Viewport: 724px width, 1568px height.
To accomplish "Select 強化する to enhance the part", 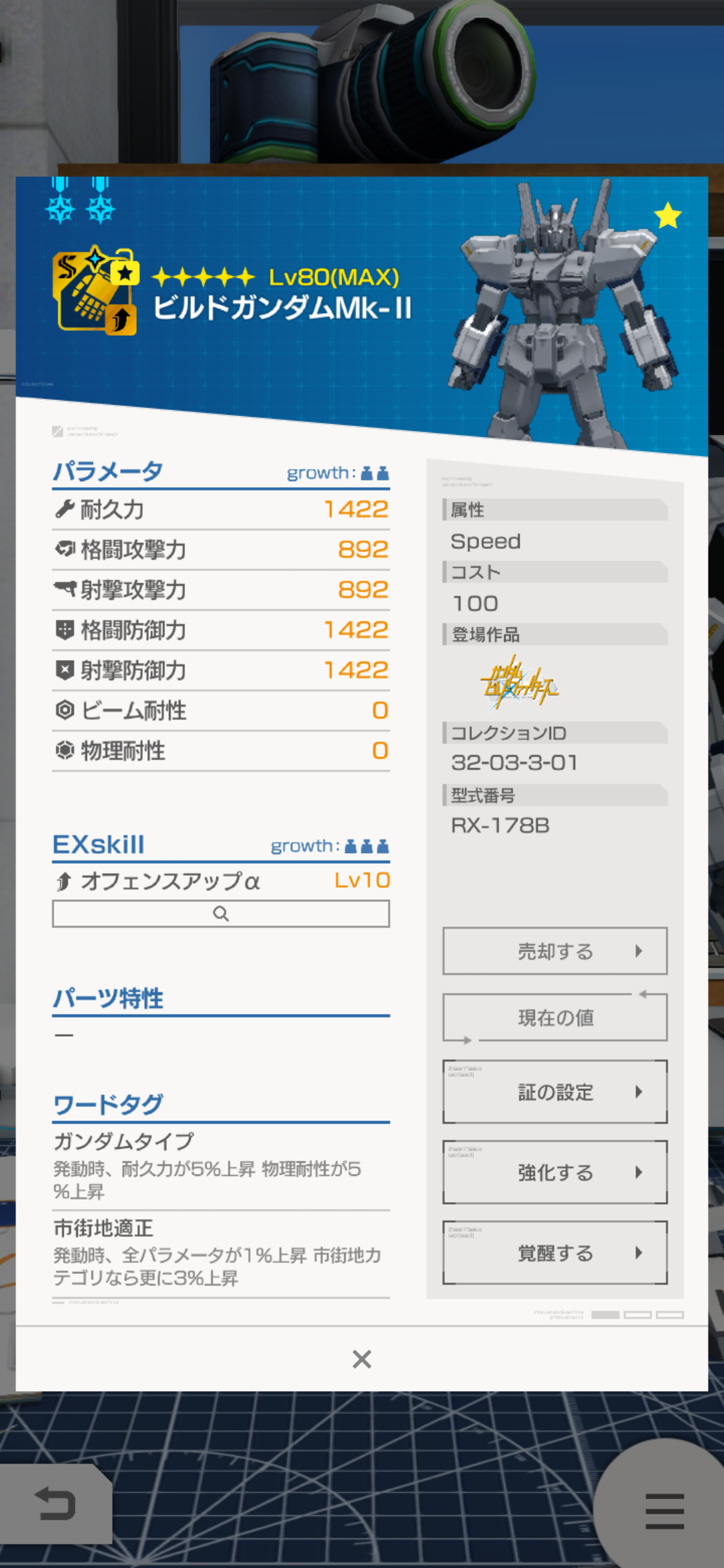I will pyautogui.click(x=554, y=1172).
